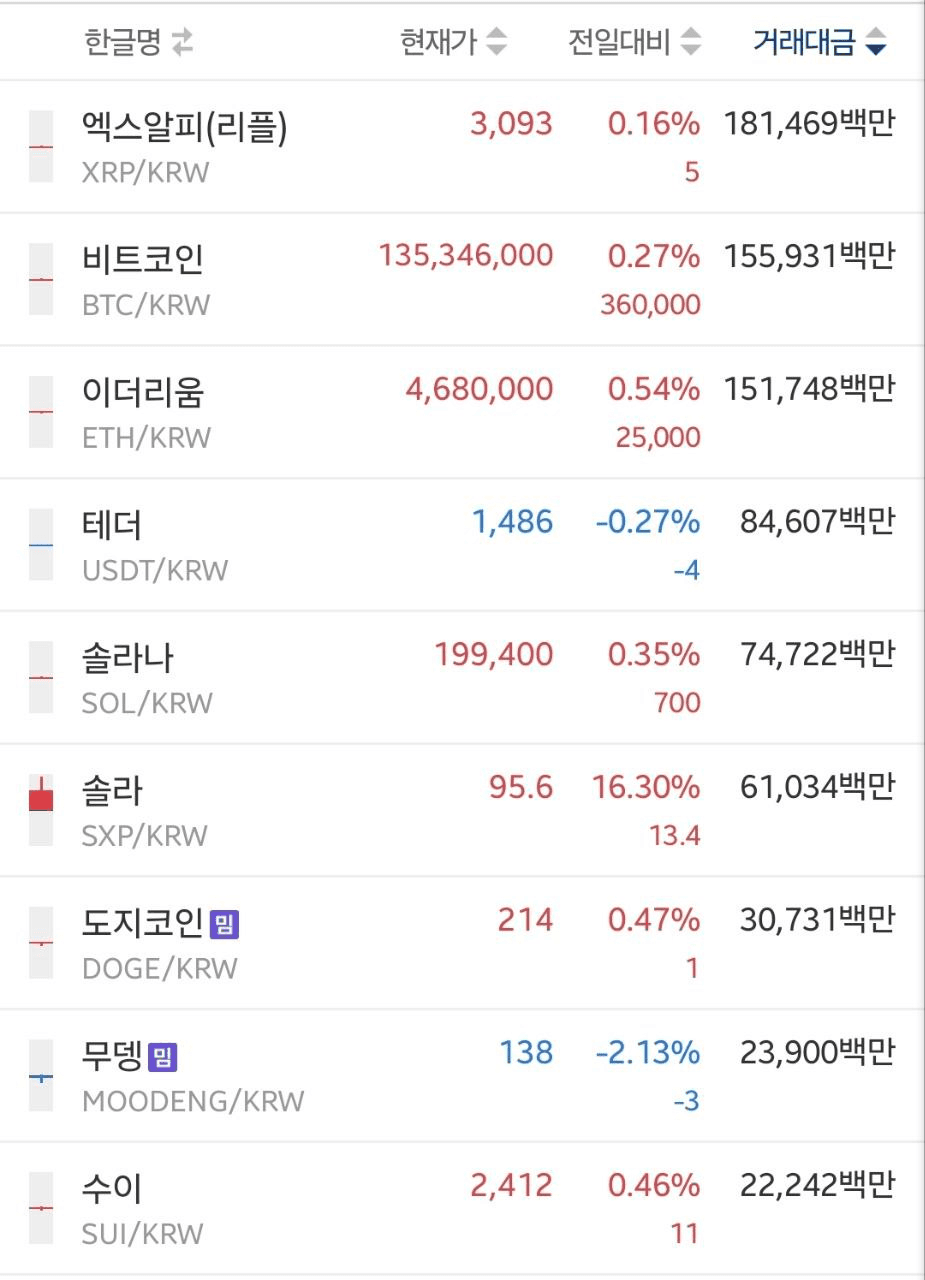Sort the list by 거래대금
Viewport: 925px width, 1280px height.
coord(819,43)
